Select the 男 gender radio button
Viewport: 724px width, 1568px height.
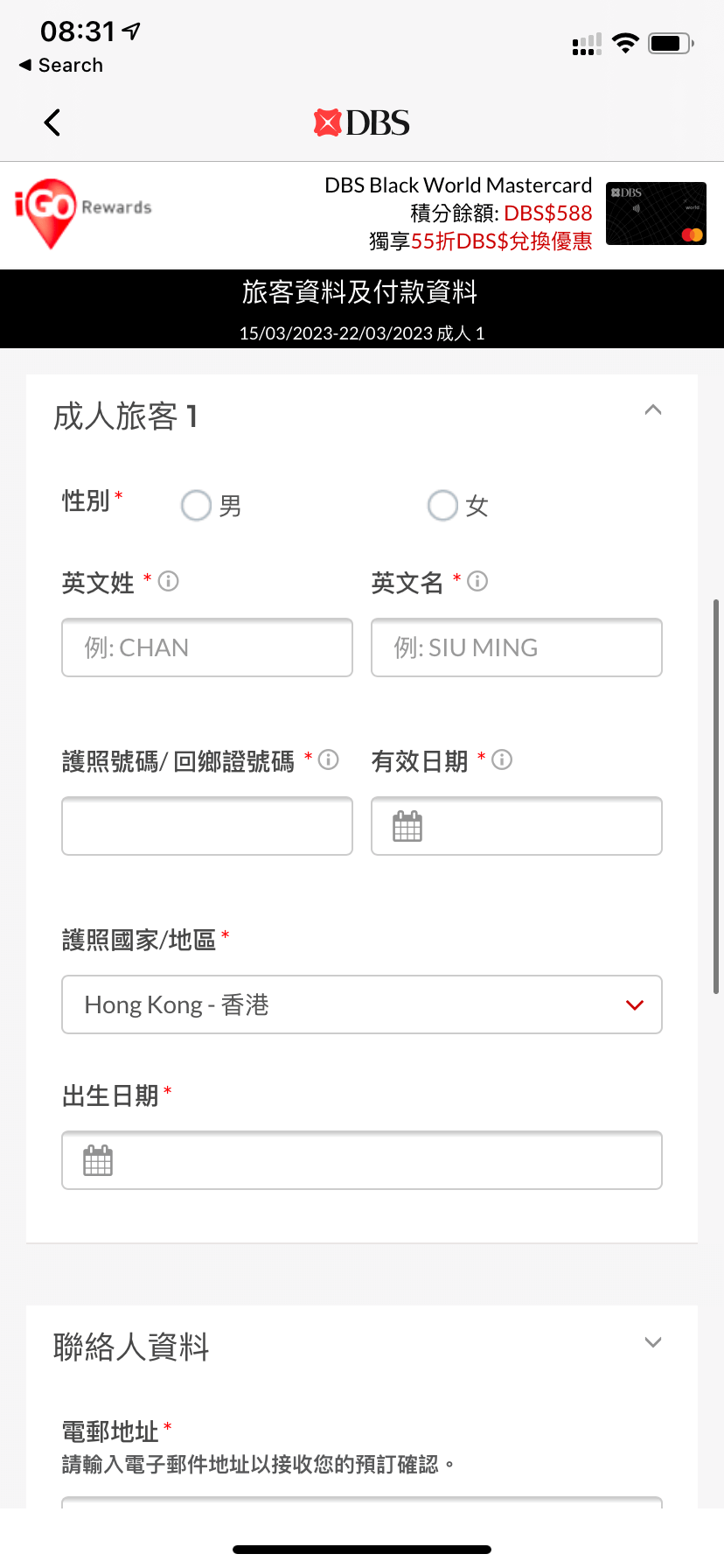[196, 505]
